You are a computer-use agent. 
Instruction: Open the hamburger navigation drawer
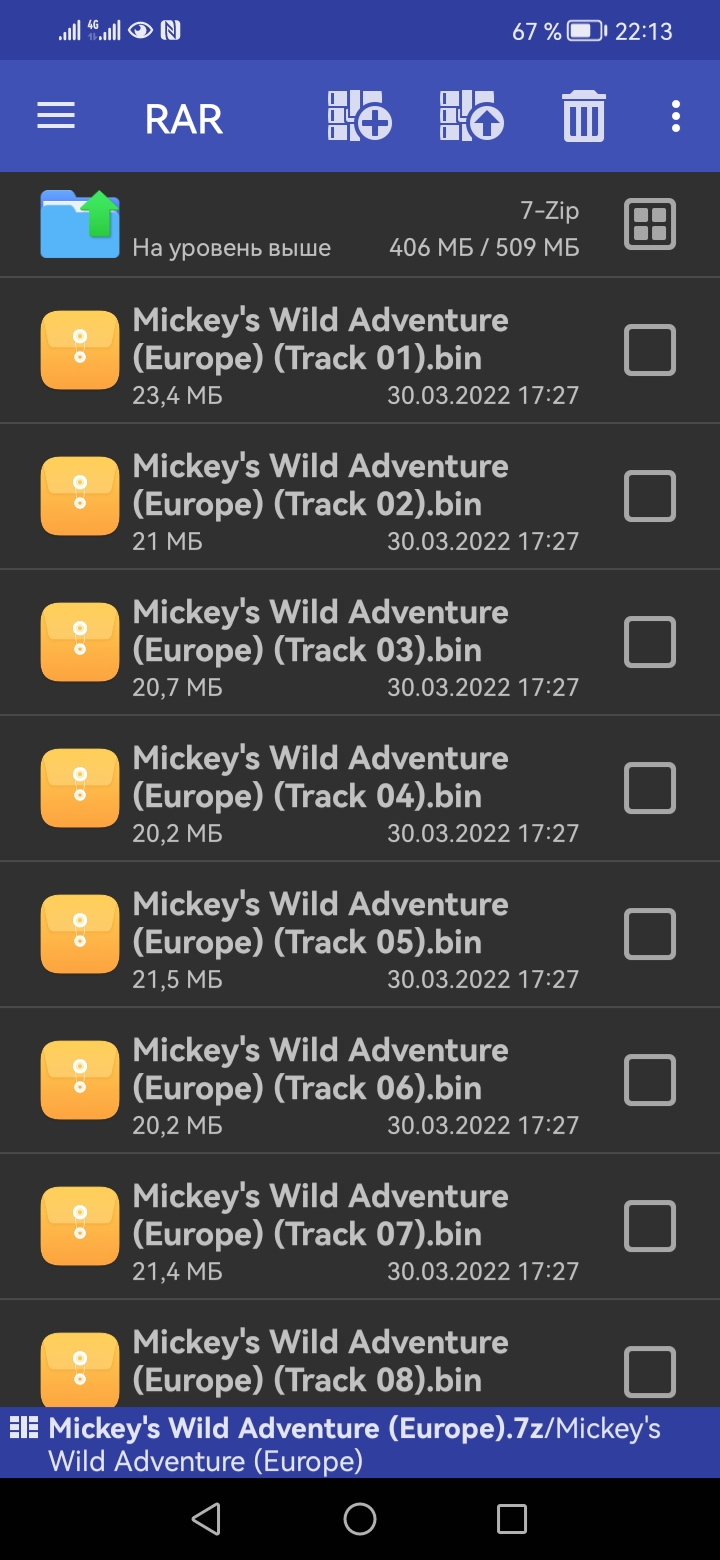point(56,117)
